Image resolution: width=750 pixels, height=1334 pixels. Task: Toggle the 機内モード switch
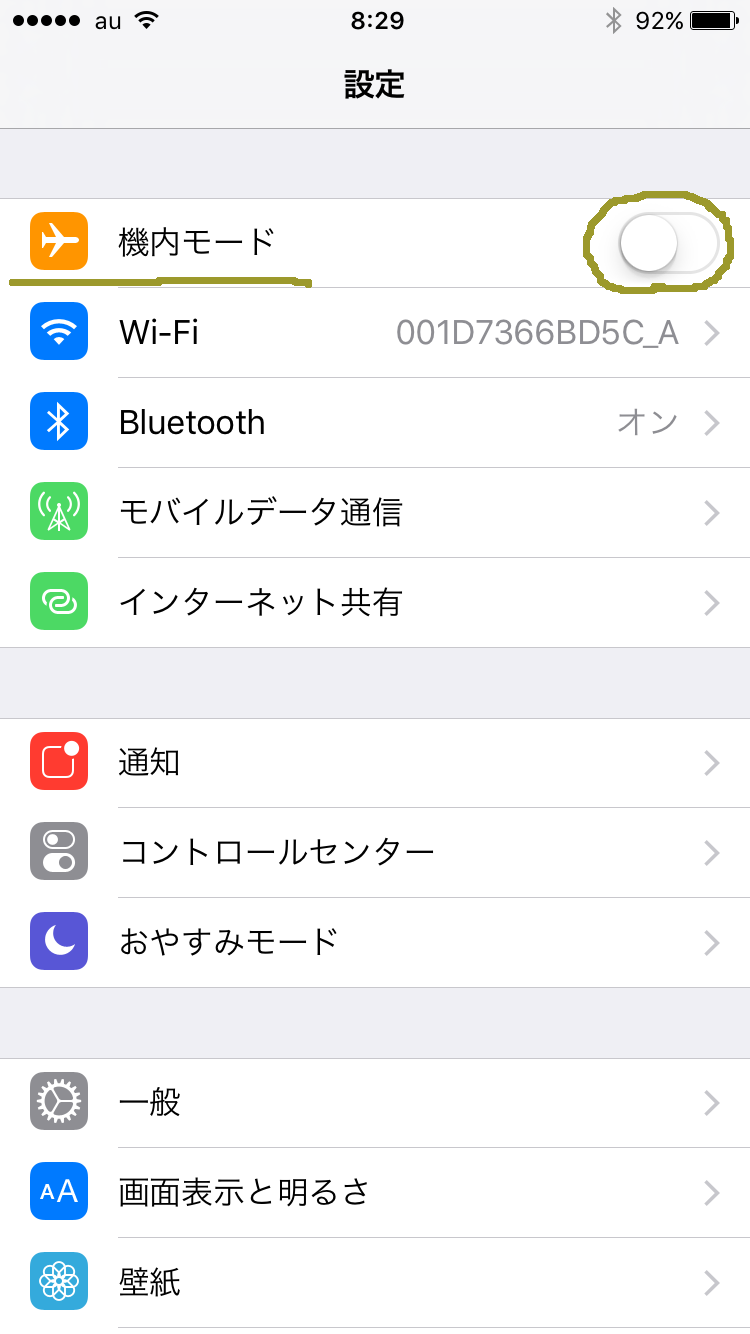pos(668,243)
